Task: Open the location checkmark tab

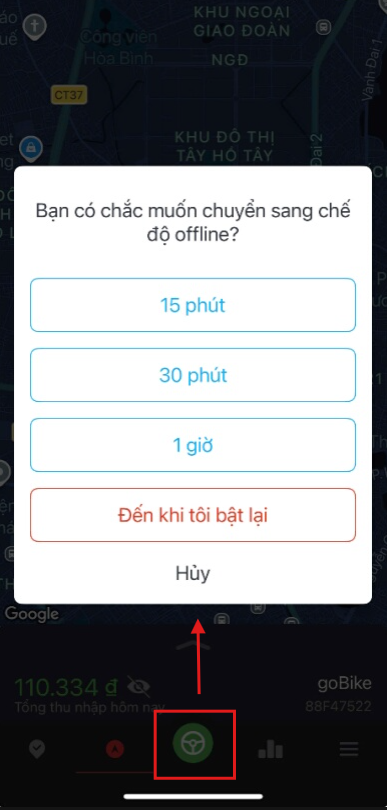Action: [37, 749]
